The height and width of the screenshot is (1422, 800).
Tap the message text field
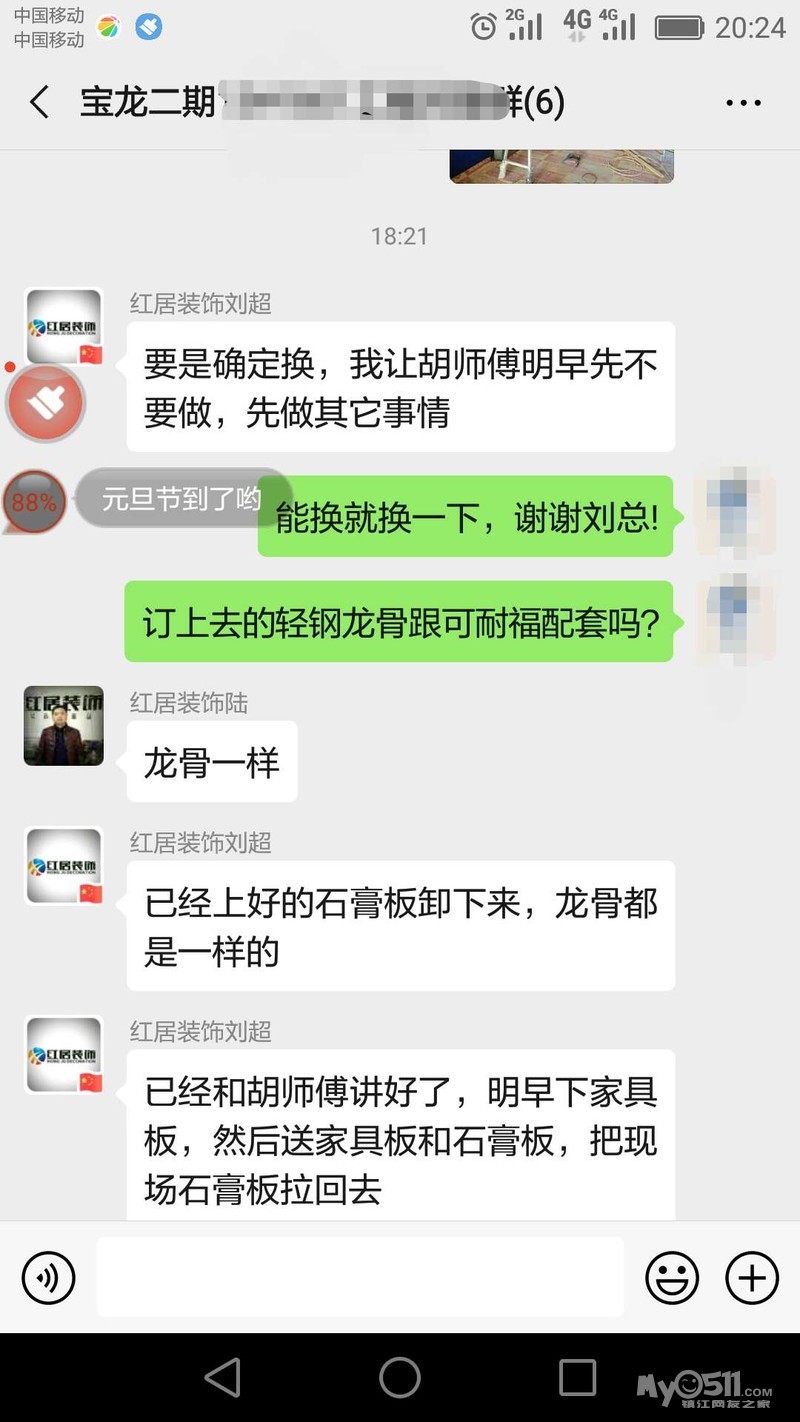[x=360, y=1277]
